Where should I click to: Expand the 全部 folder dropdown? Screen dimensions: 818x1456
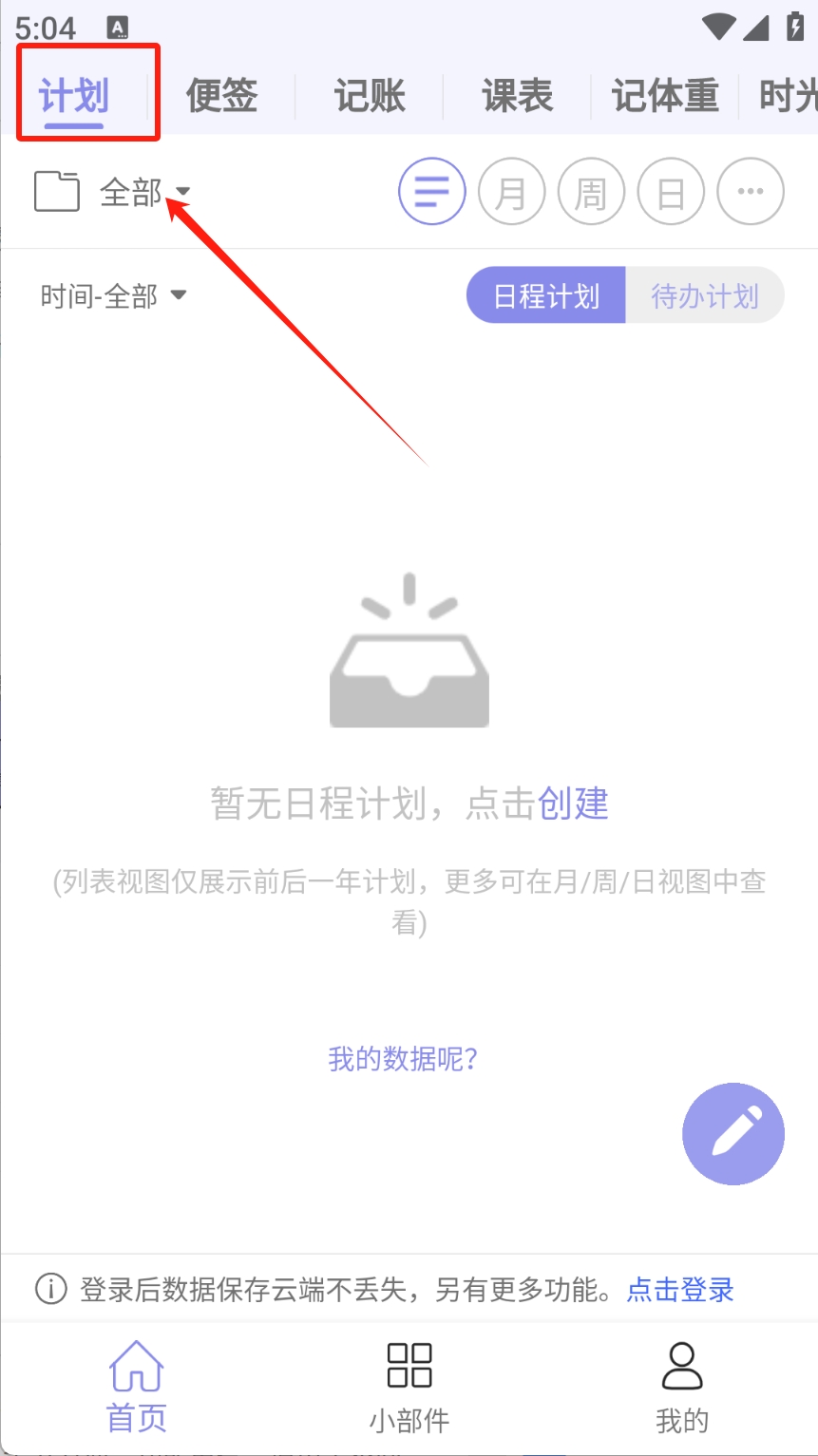tap(143, 193)
